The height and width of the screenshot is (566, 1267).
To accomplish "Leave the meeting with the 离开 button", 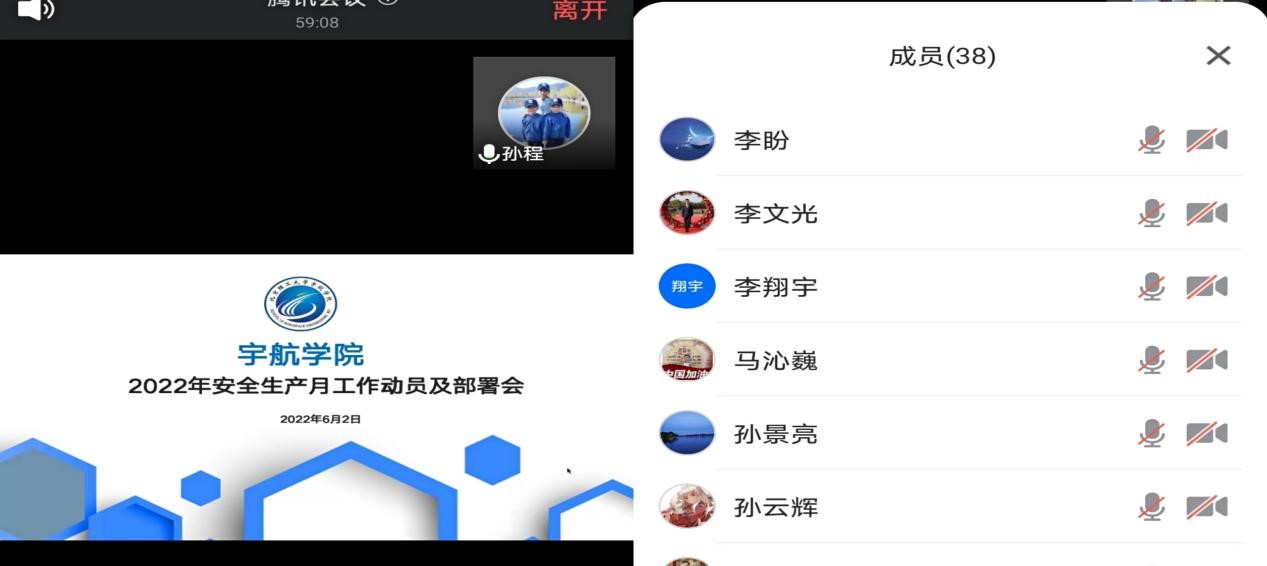I will [580, 10].
